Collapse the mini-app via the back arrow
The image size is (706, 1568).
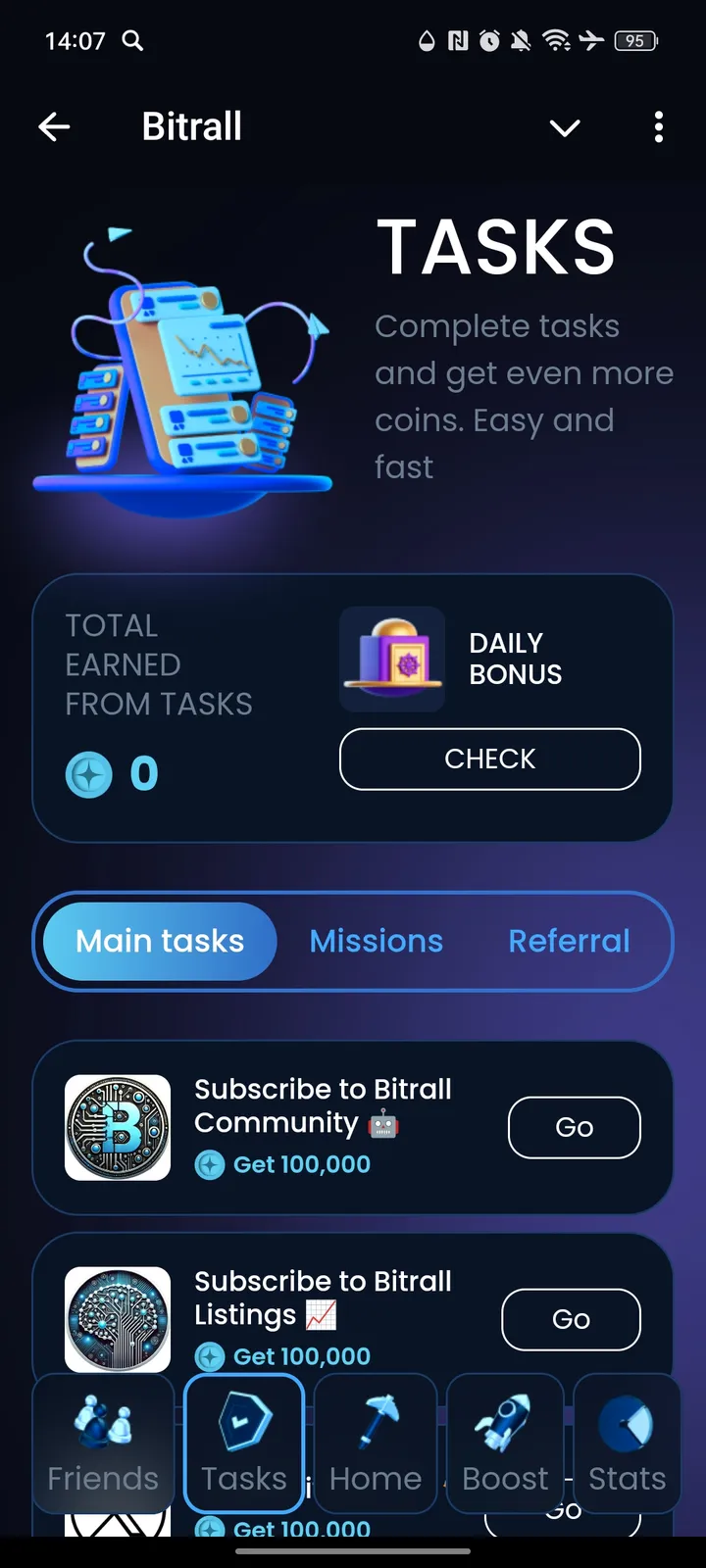point(55,126)
